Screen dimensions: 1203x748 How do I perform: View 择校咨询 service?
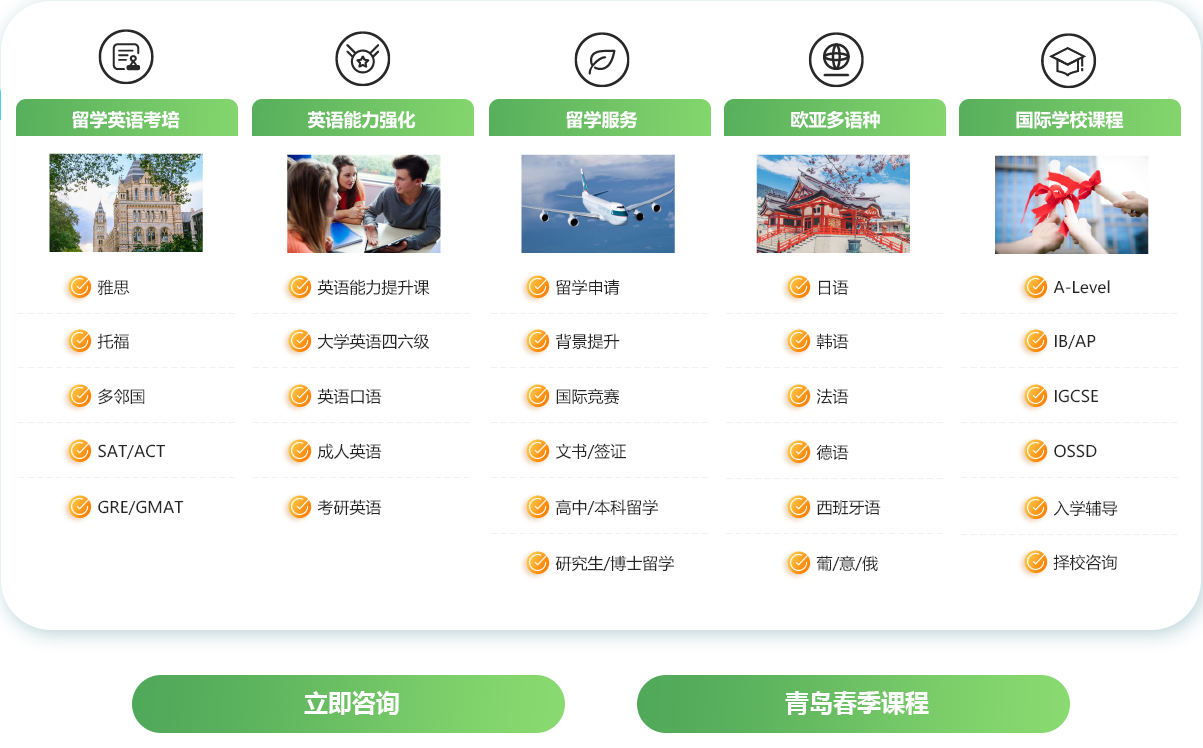1084,563
